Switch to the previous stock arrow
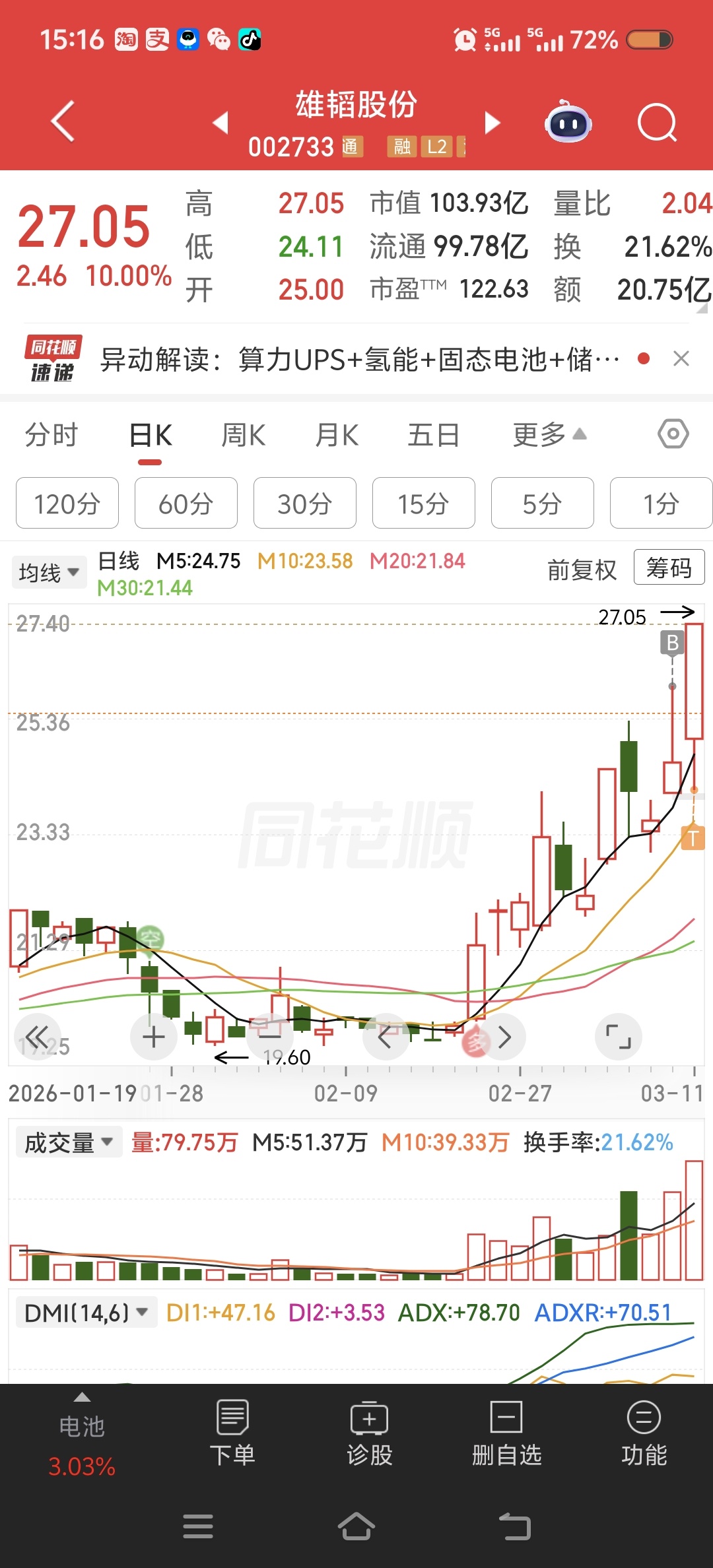Image resolution: width=713 pixels, height=1568 pixels. pos(221,123)
